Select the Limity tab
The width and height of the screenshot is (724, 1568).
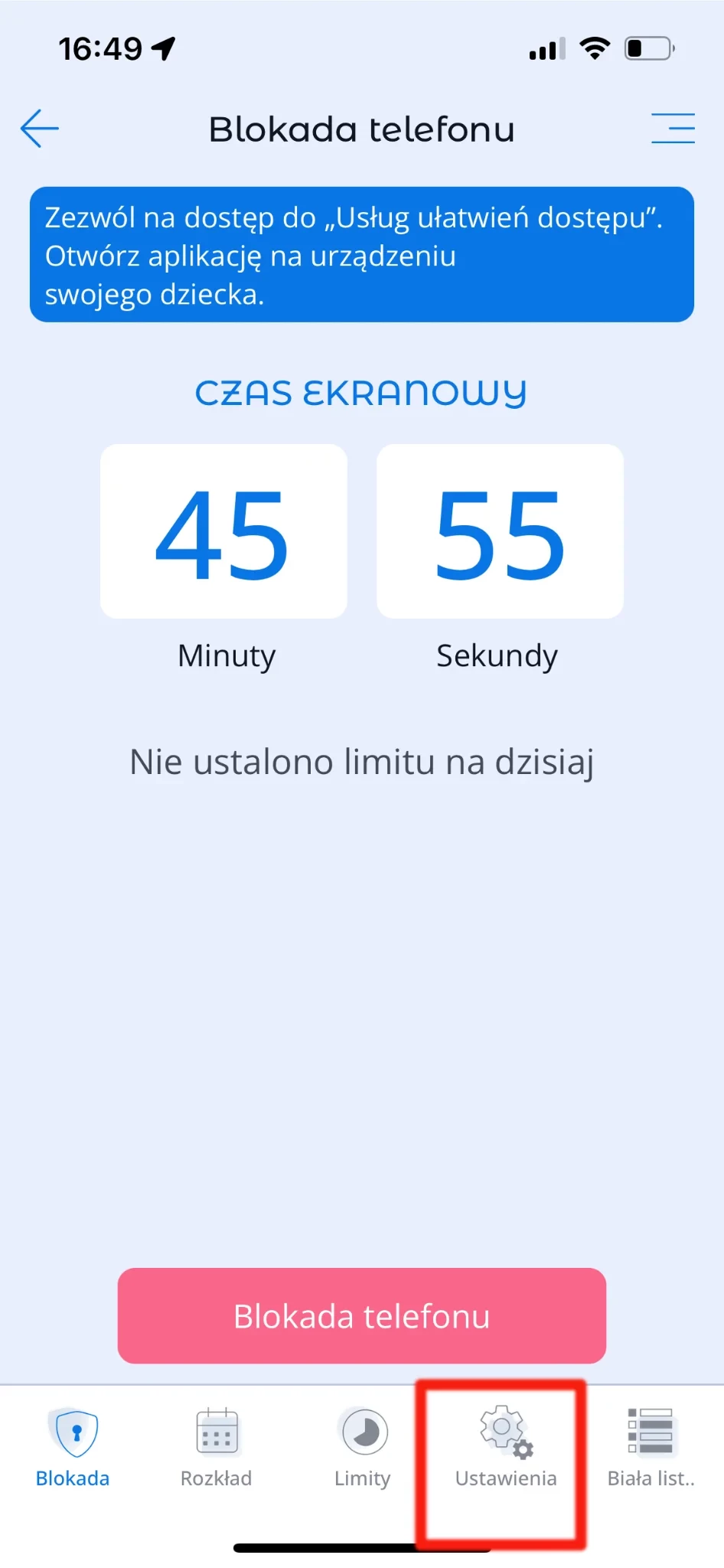click(x=363, y=1447)
